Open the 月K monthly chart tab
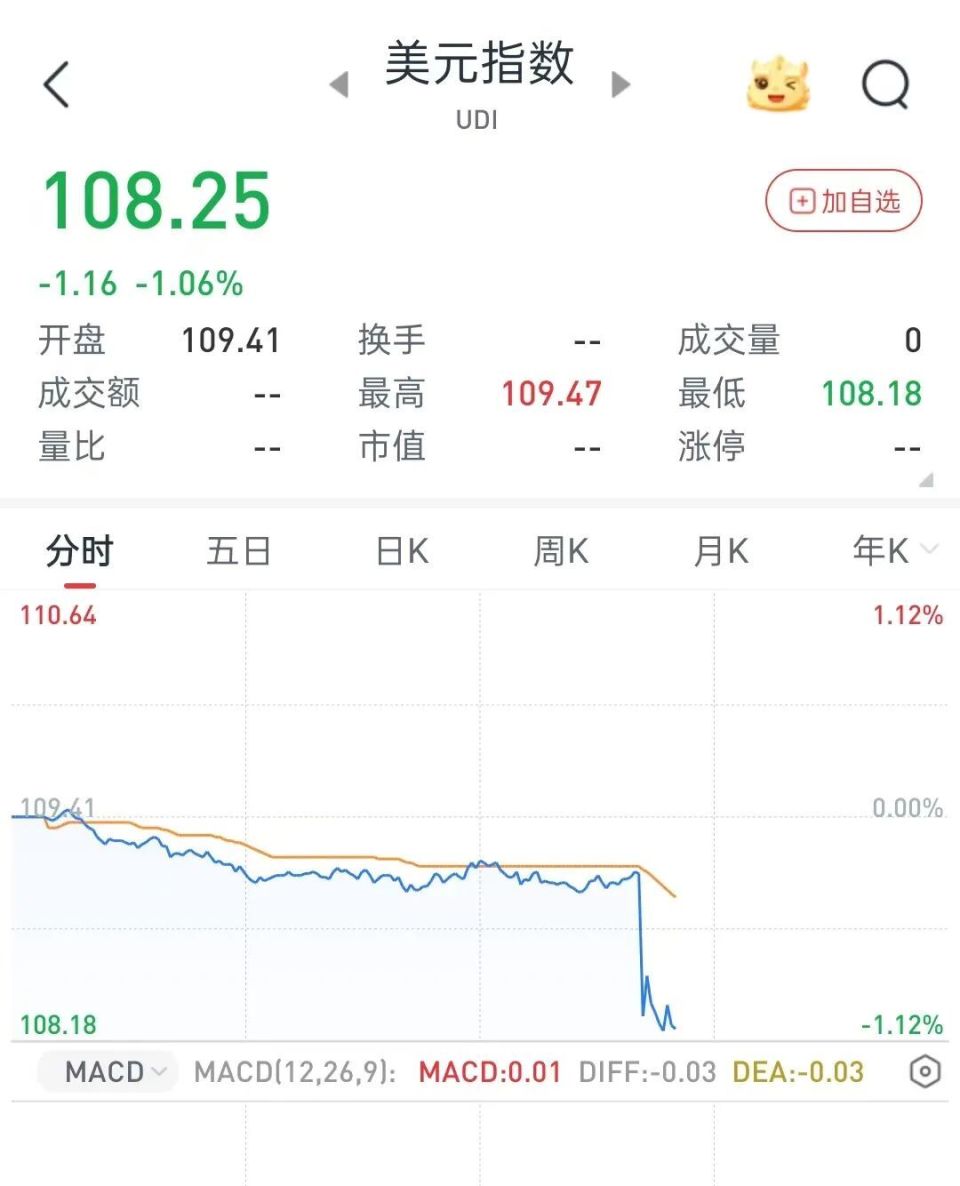The width and height of the screenshot is (960, 1186). (720, 551)
